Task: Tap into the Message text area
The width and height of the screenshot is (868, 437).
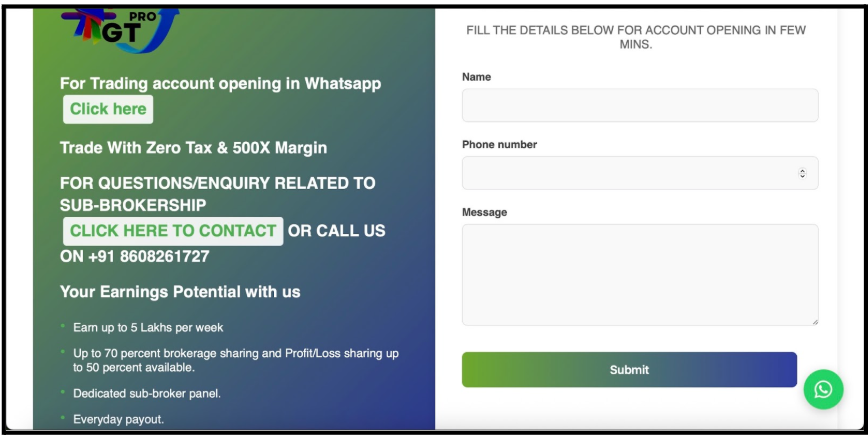Action: tap(639, 274)
